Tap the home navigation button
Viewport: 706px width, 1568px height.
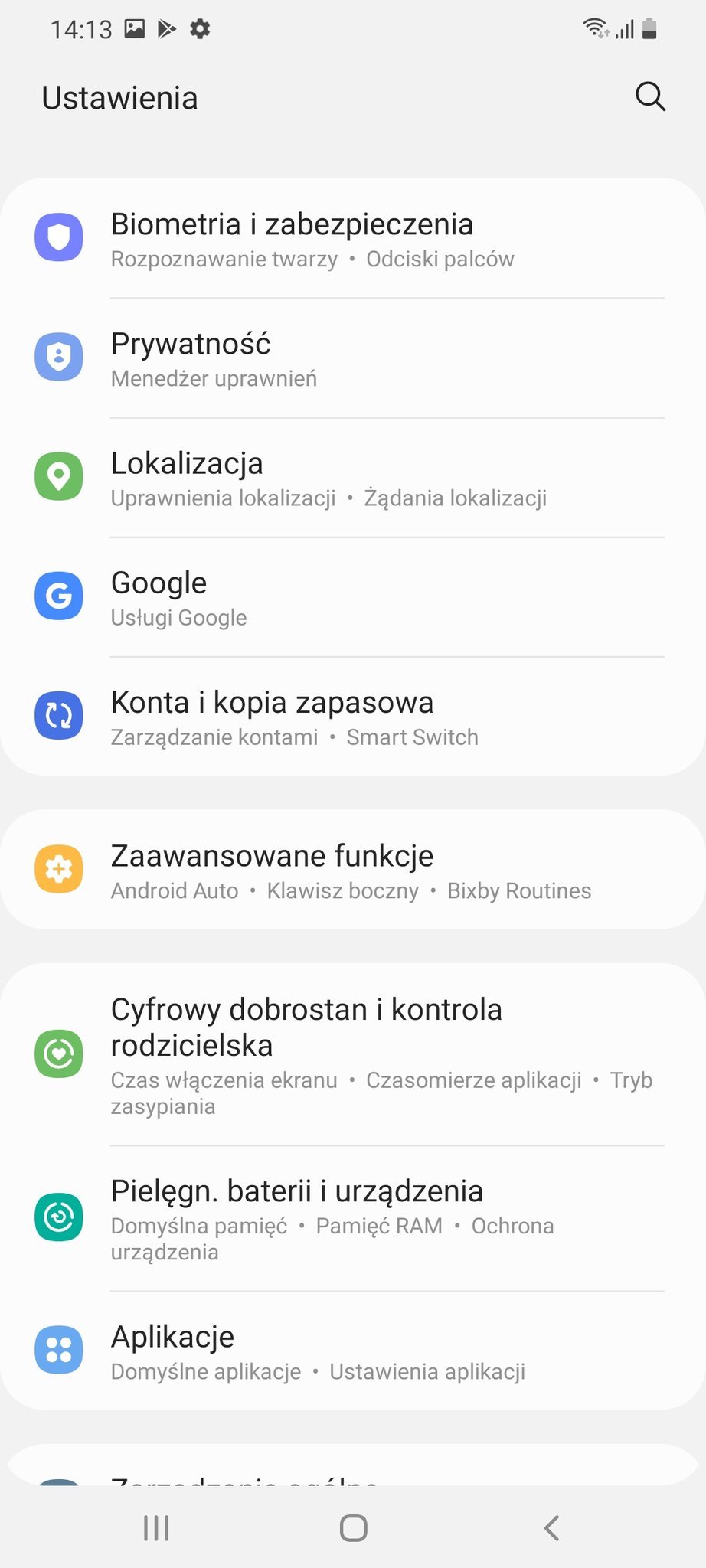coord(353,1528)
